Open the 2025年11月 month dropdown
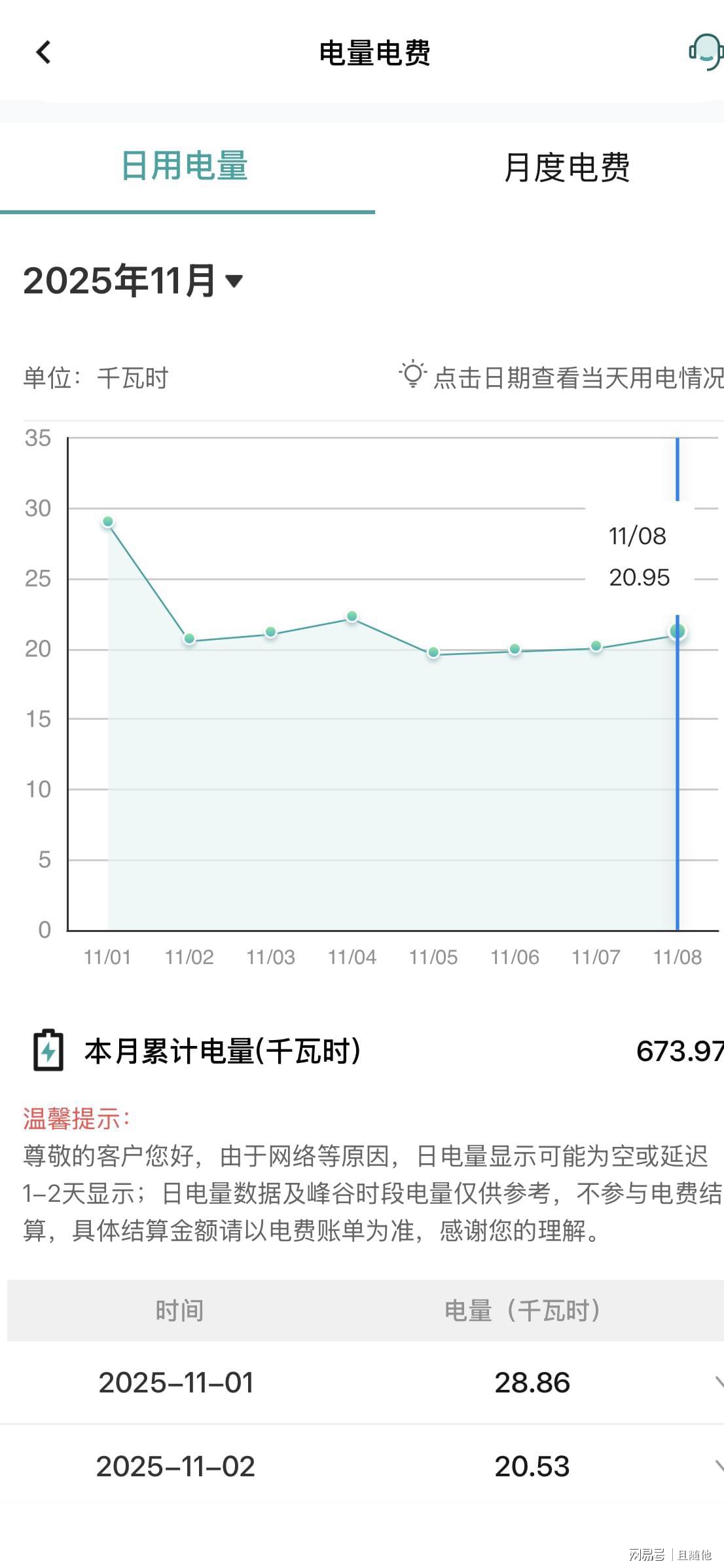 point(134,281)
